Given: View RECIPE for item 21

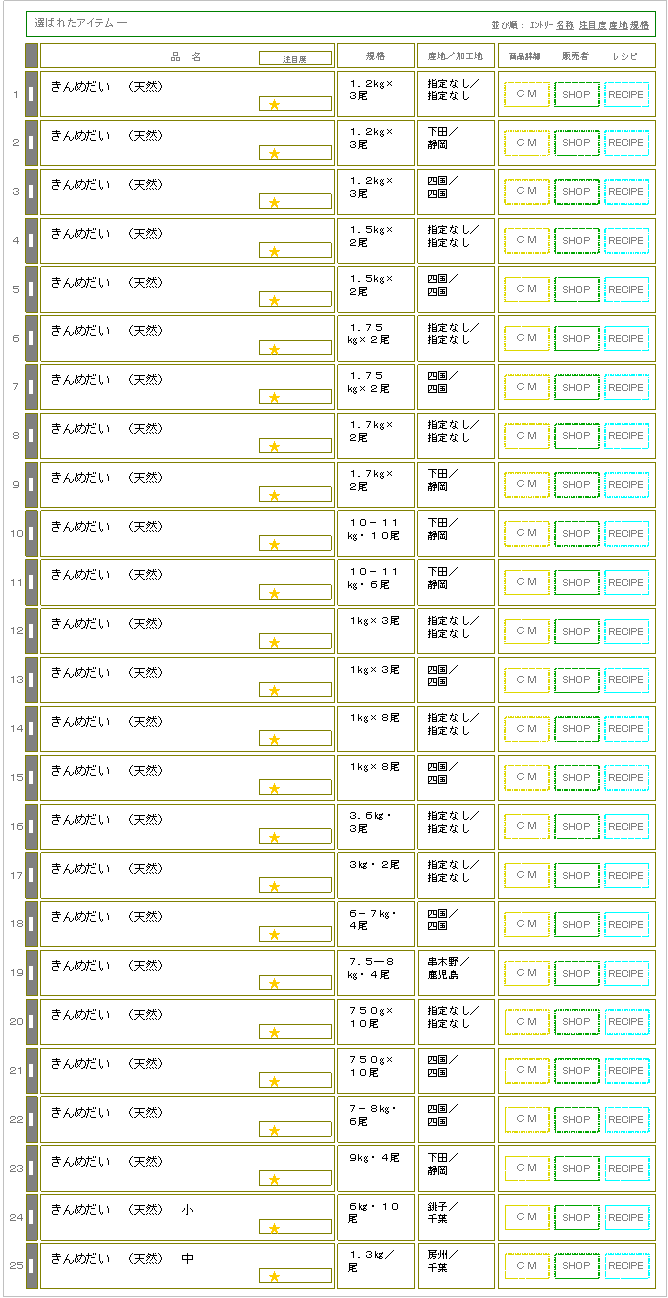Looking at the screenshot, I should [626, 1071].
